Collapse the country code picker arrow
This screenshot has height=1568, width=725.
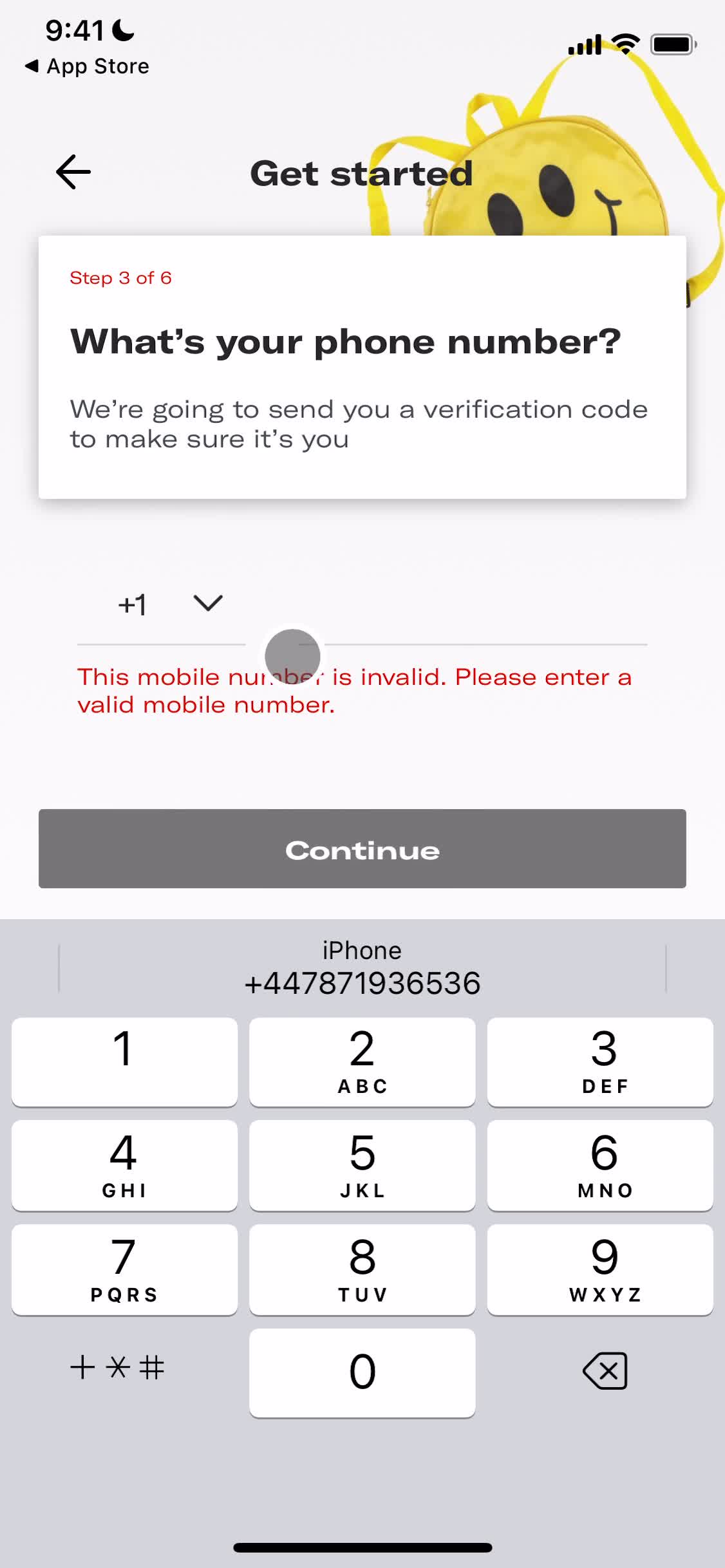tap(207, 603)
